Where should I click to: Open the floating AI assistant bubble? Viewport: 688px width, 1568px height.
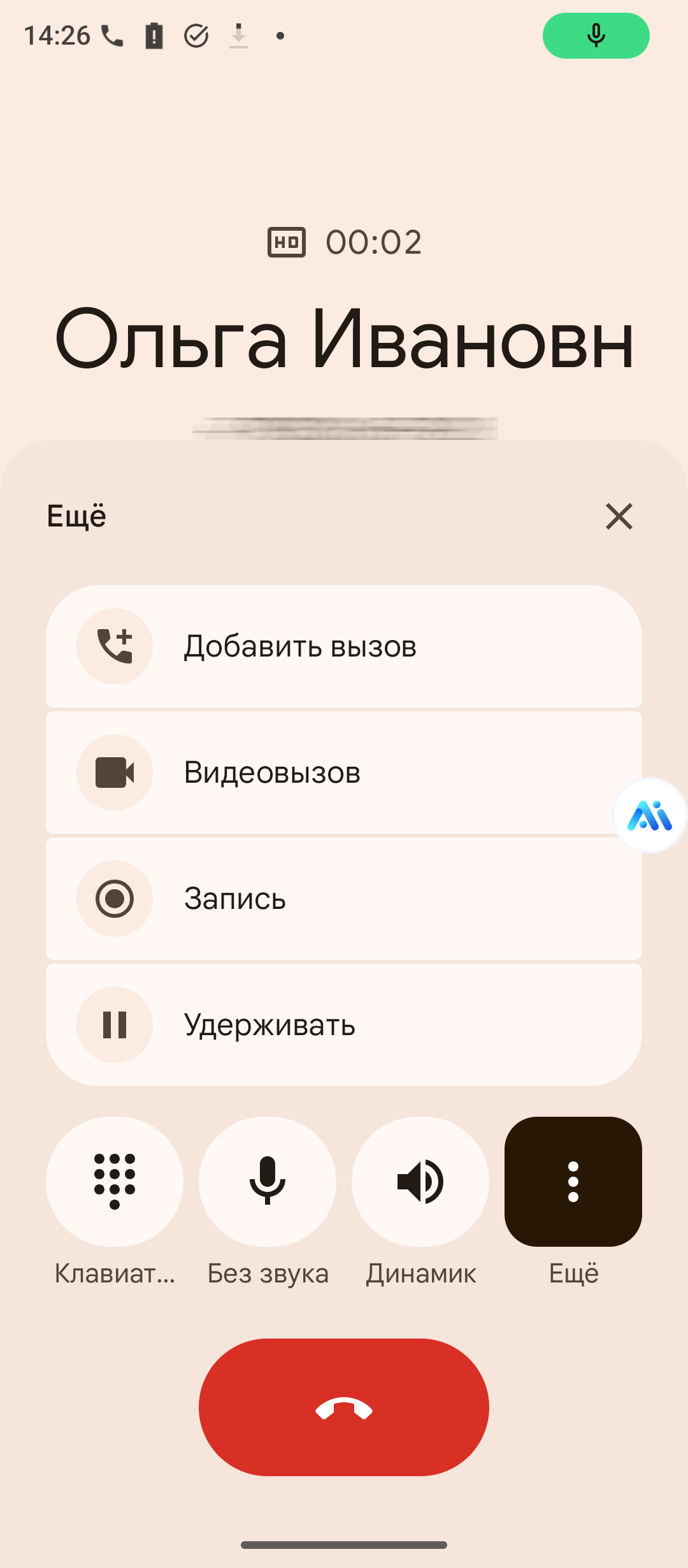click(650, 815)
